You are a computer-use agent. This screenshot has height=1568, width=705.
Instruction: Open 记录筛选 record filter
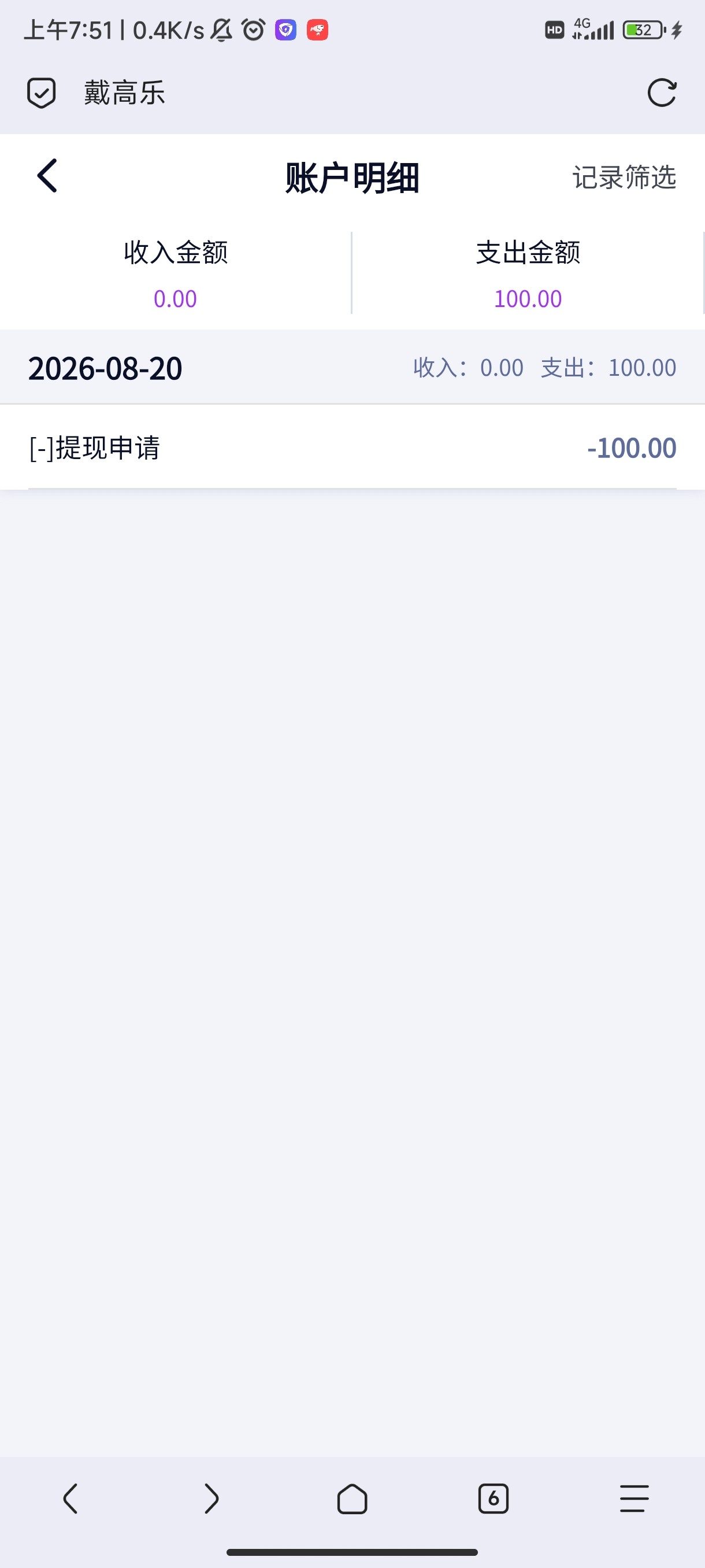click(624, 177)
